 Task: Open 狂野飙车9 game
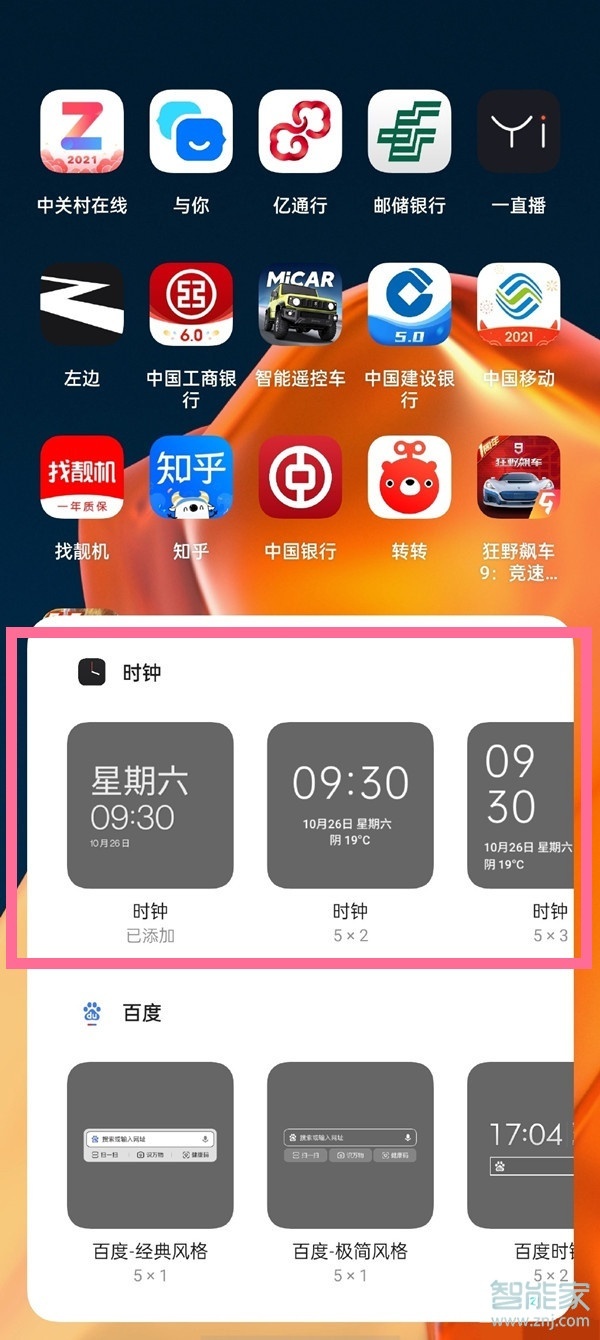tap(518, 477)
